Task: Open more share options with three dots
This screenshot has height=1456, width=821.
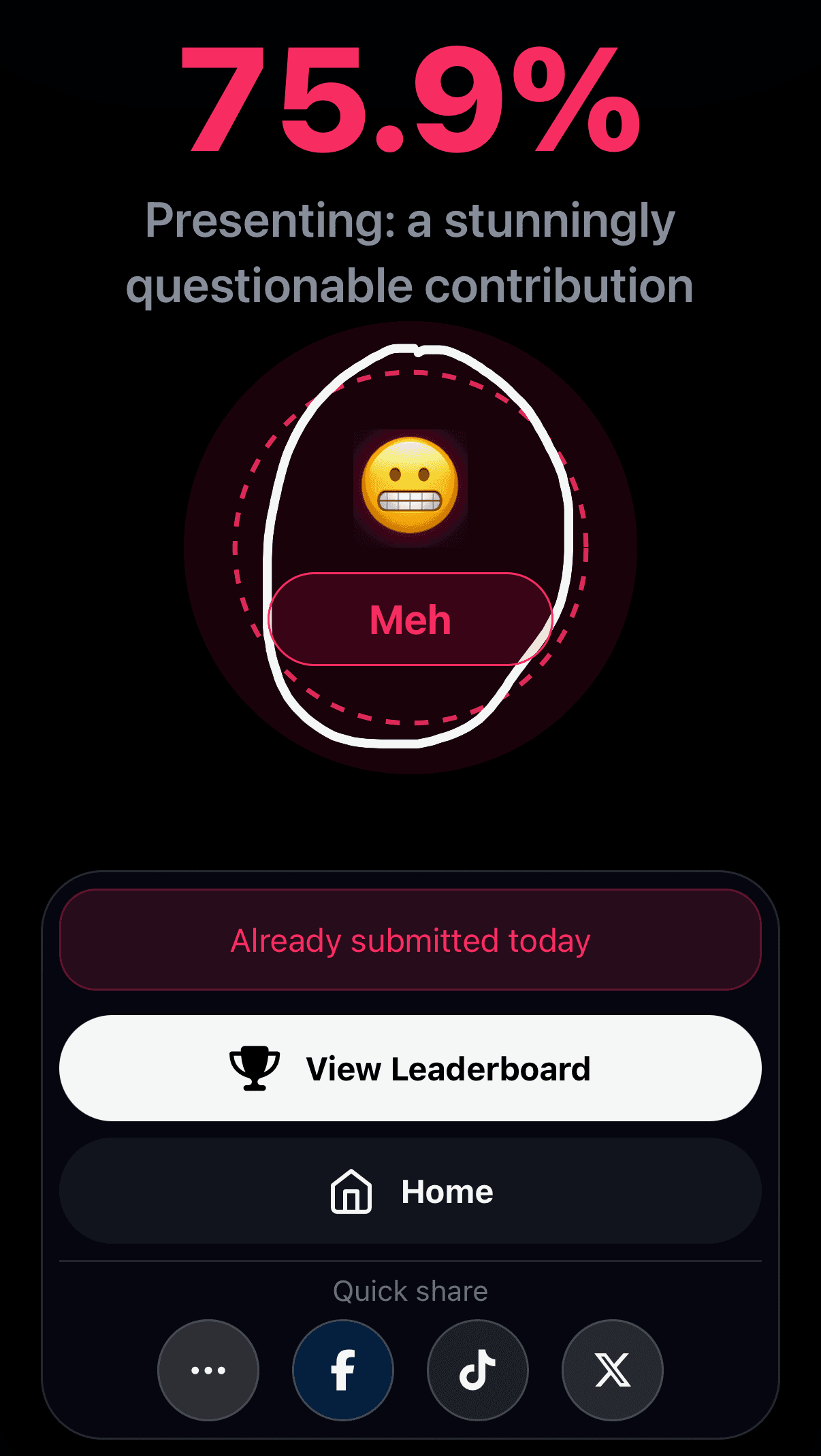Action: (208, 1370)
